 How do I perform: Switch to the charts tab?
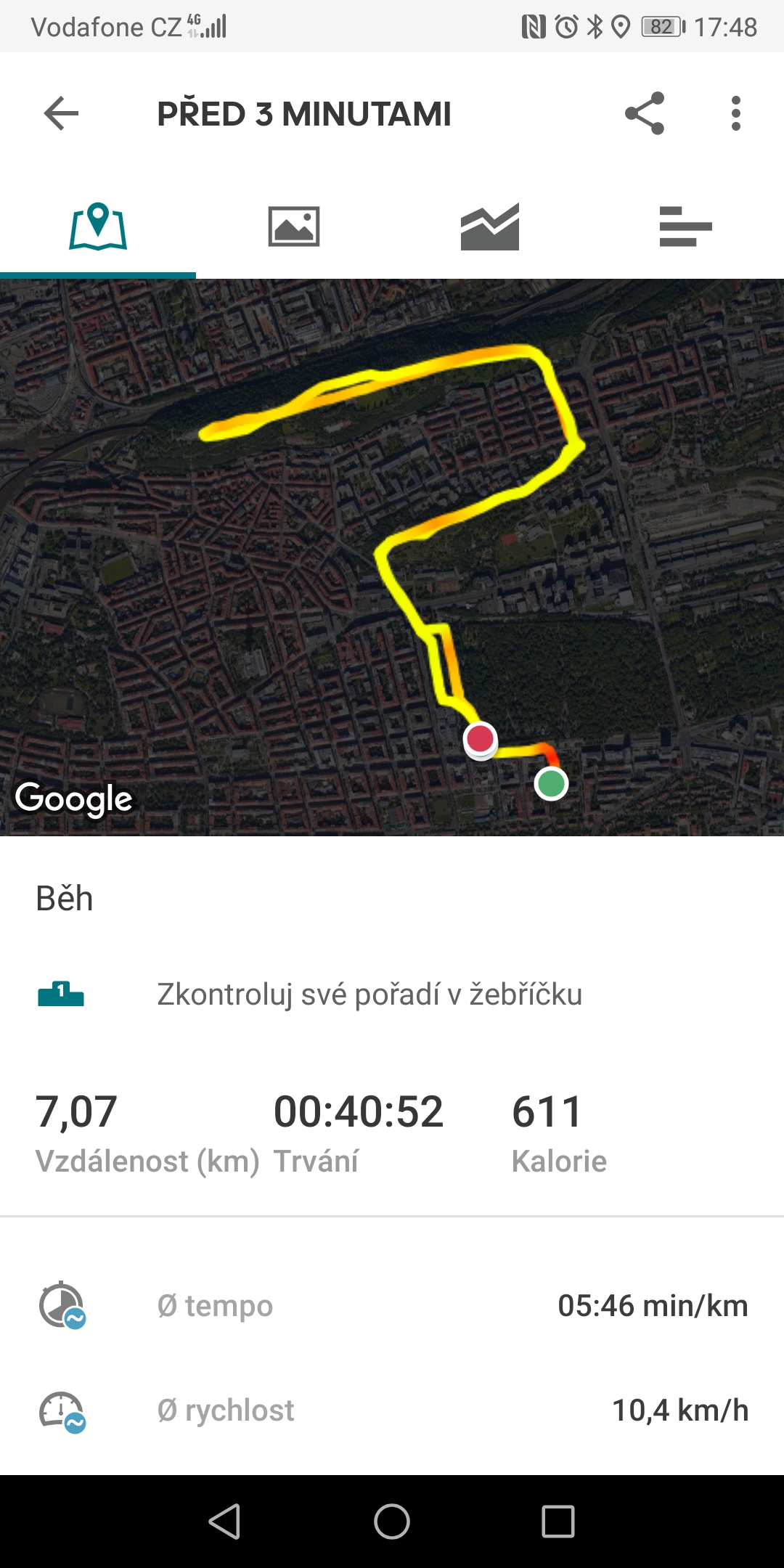[490, 226]
